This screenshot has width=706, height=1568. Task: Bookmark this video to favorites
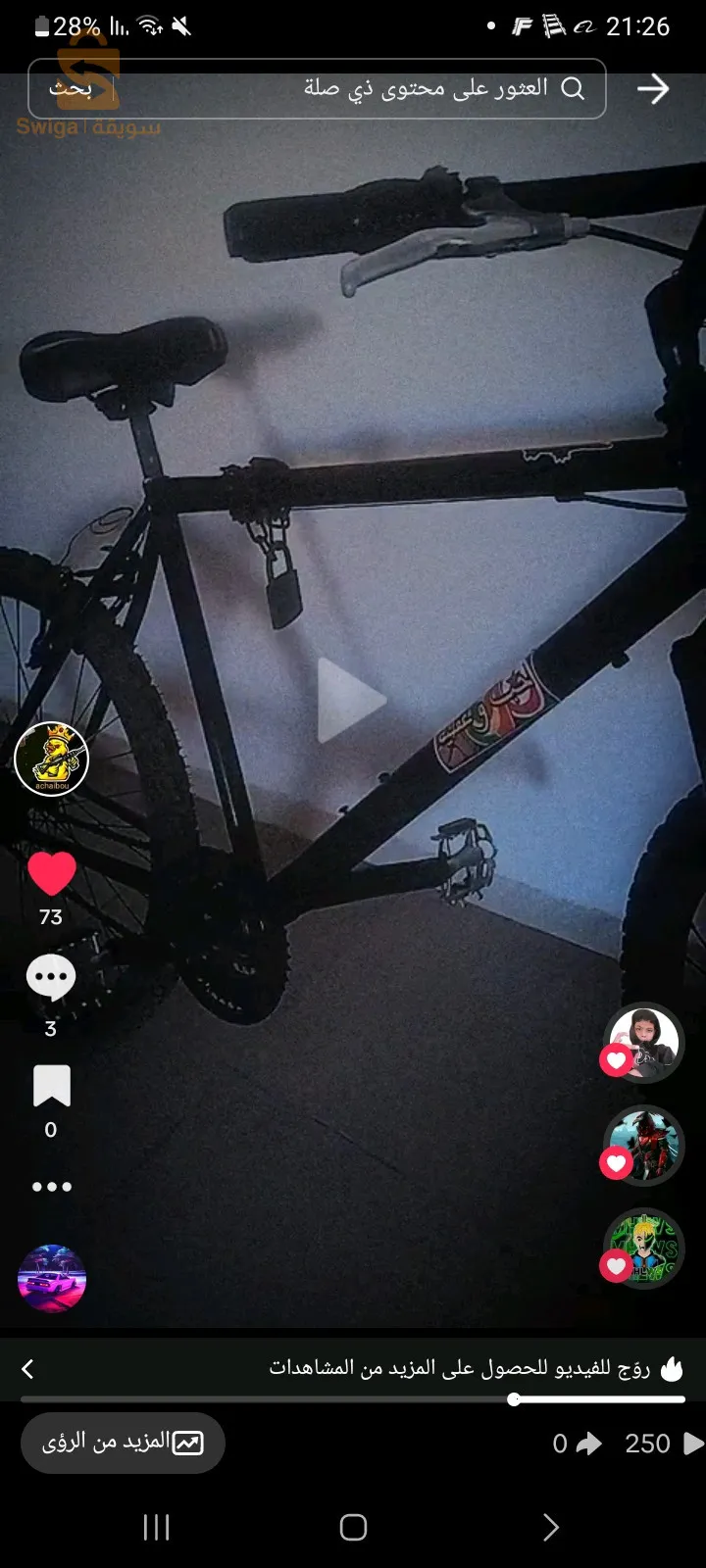51,1086
